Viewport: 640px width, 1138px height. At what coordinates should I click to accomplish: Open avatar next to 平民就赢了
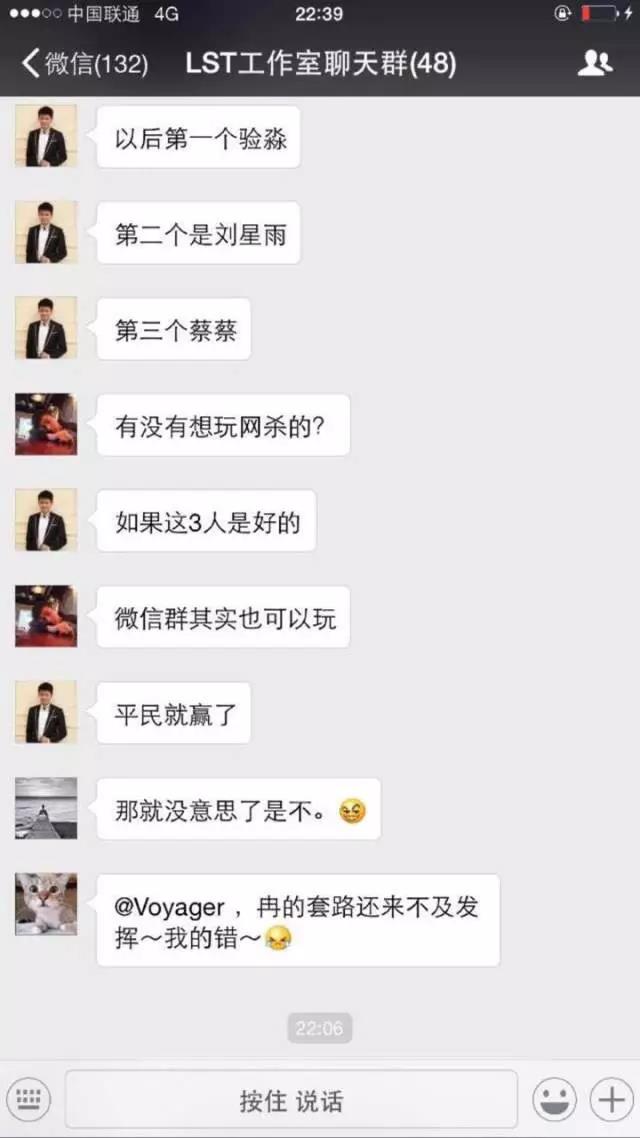46,712
